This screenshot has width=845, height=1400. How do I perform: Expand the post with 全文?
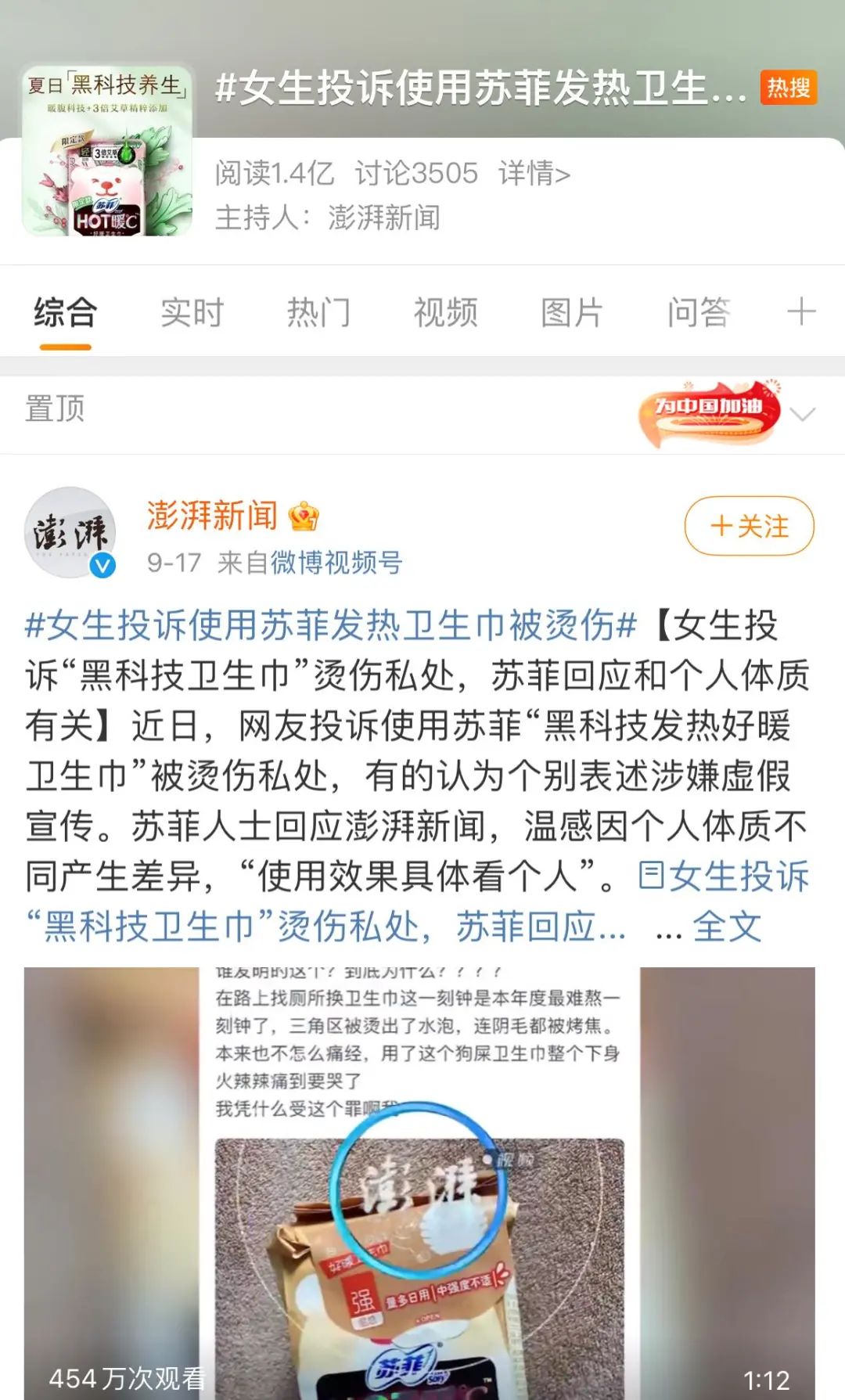[727, 927]
